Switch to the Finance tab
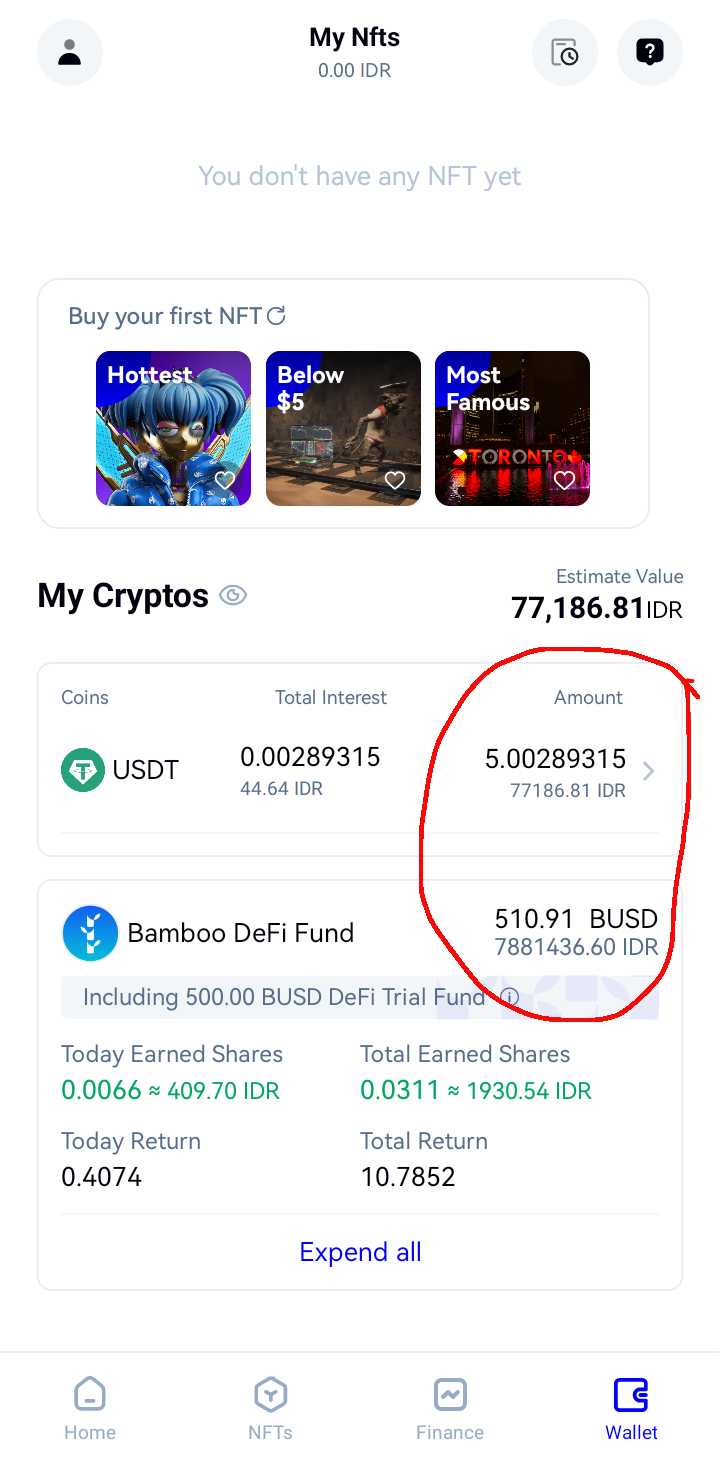This screenshot has height=1461, width=719. tap(450, 1408)
